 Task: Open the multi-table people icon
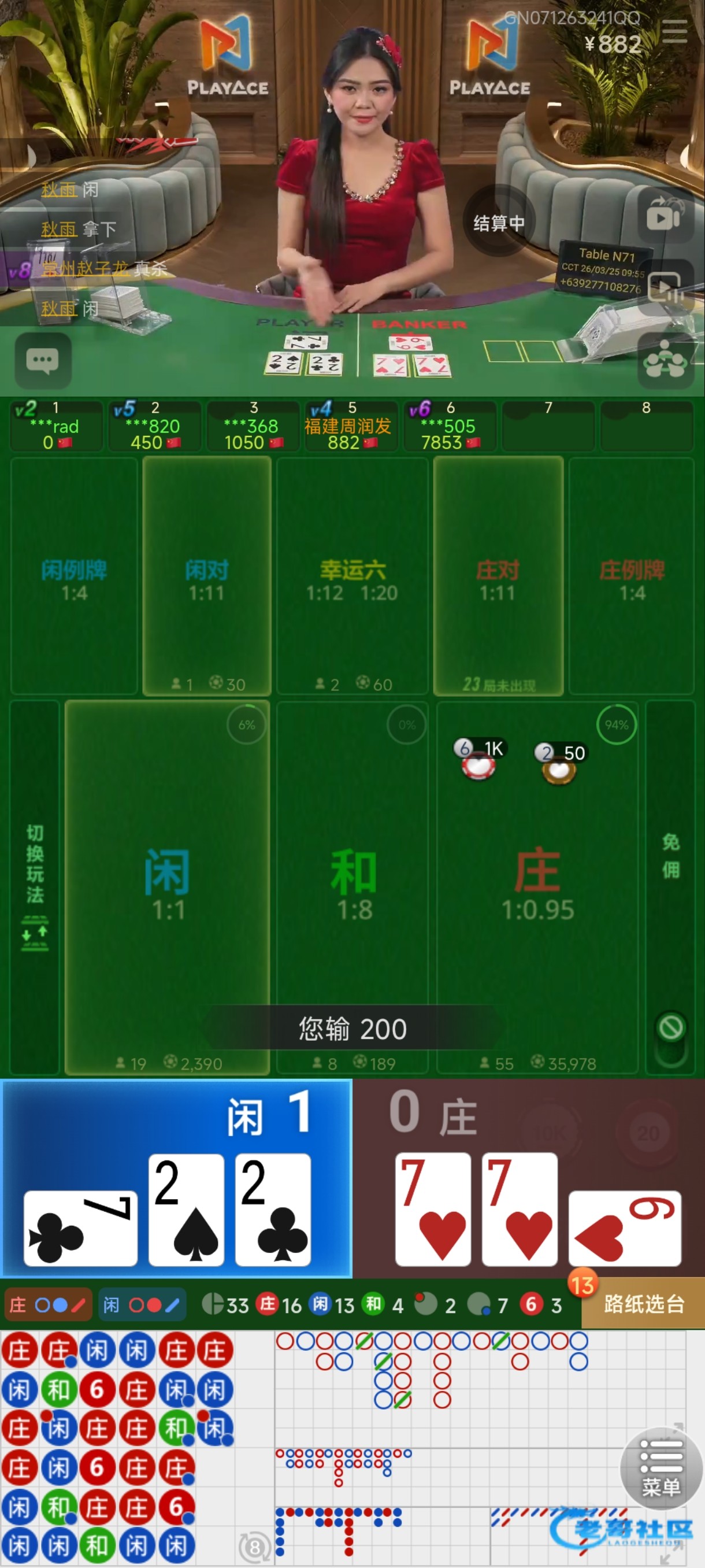pos(666,361)
